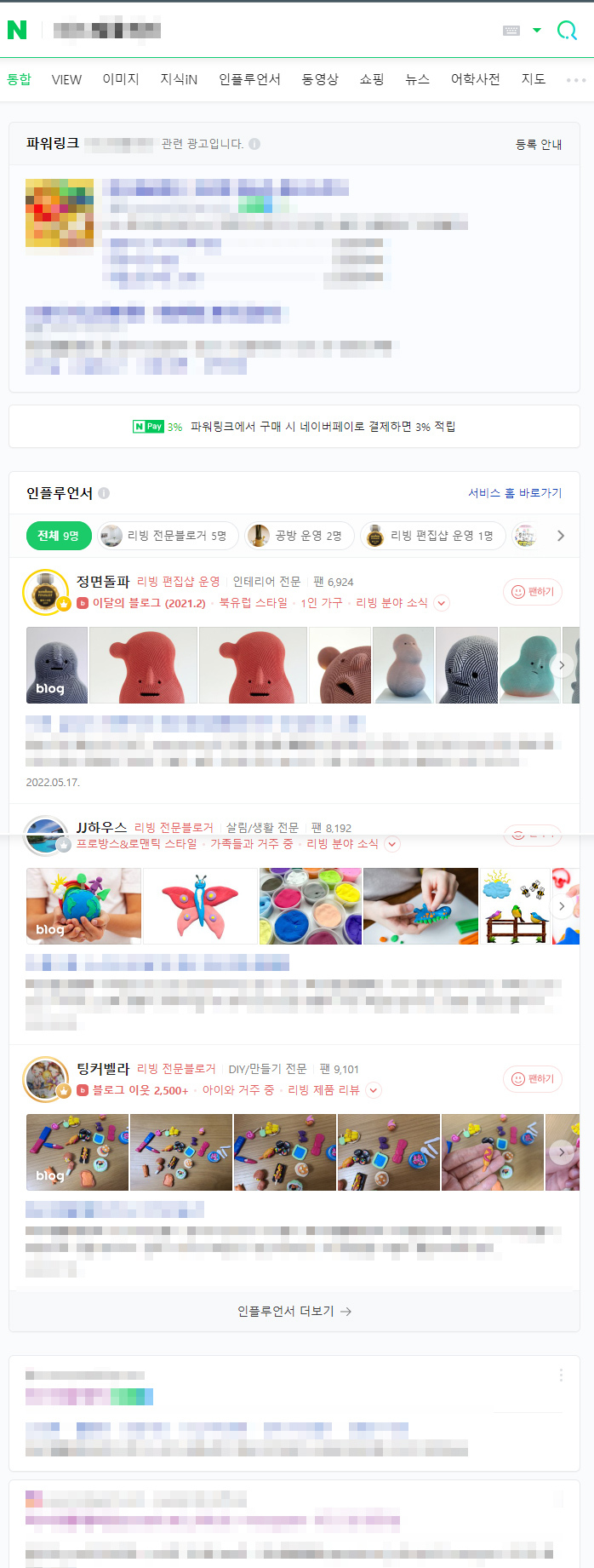Show more tabs with the three dots
Screen dimensions: 594x1568
(576, 80)
